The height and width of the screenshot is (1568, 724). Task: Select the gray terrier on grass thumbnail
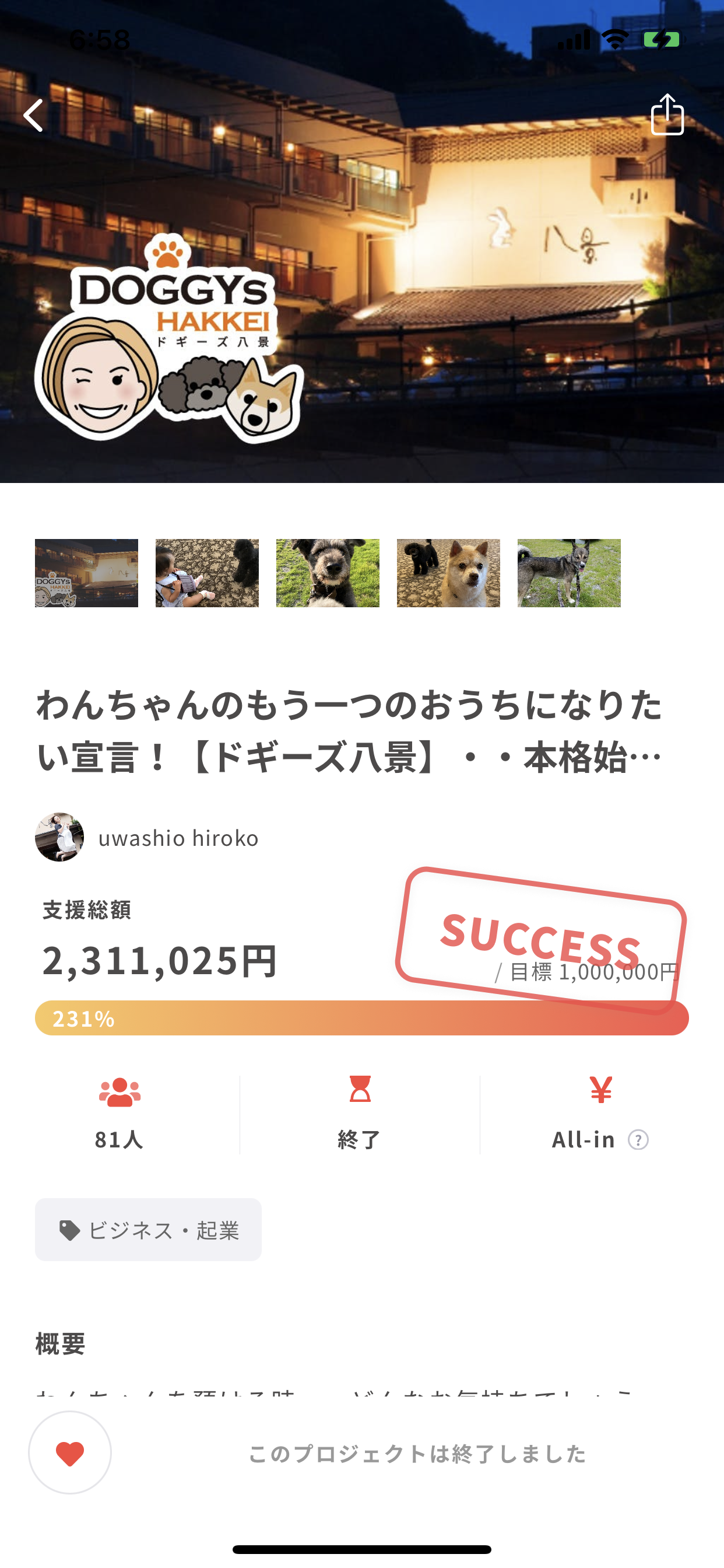[328, 573]
